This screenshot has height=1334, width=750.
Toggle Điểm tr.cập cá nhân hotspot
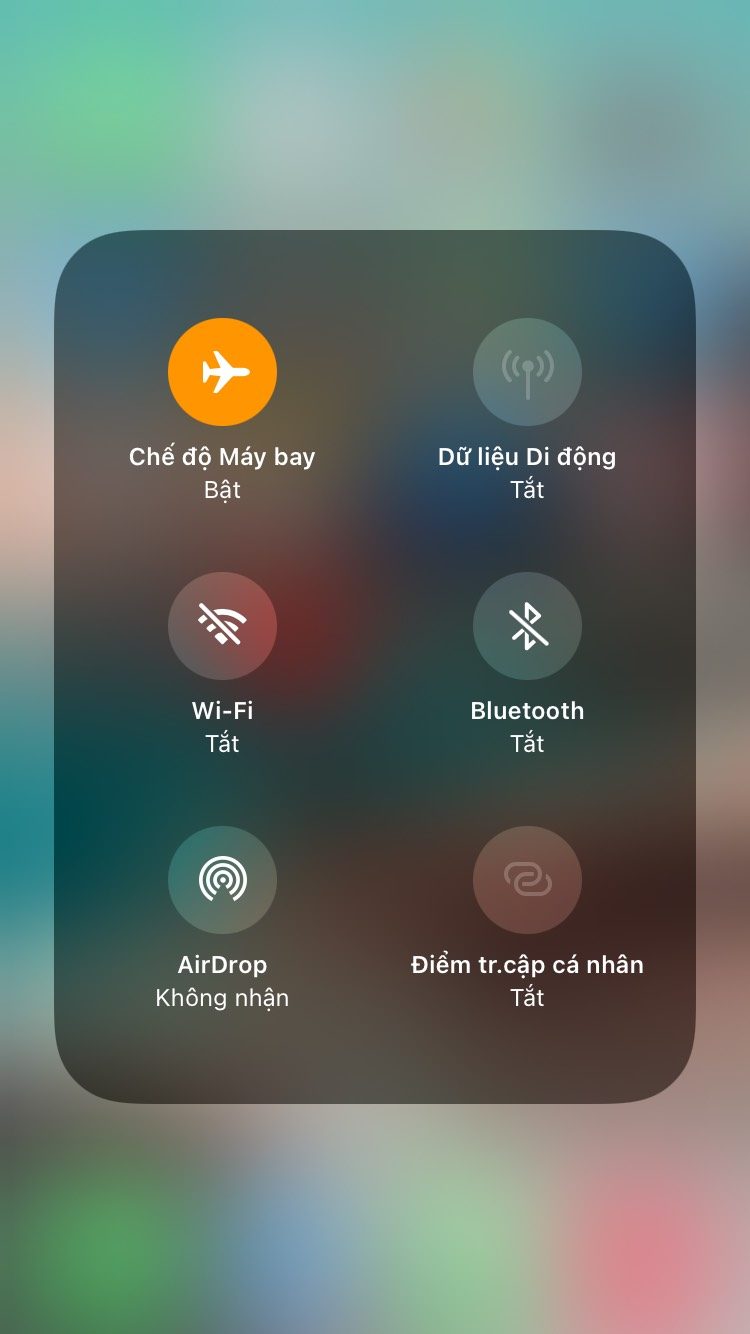tap(527, 880)
